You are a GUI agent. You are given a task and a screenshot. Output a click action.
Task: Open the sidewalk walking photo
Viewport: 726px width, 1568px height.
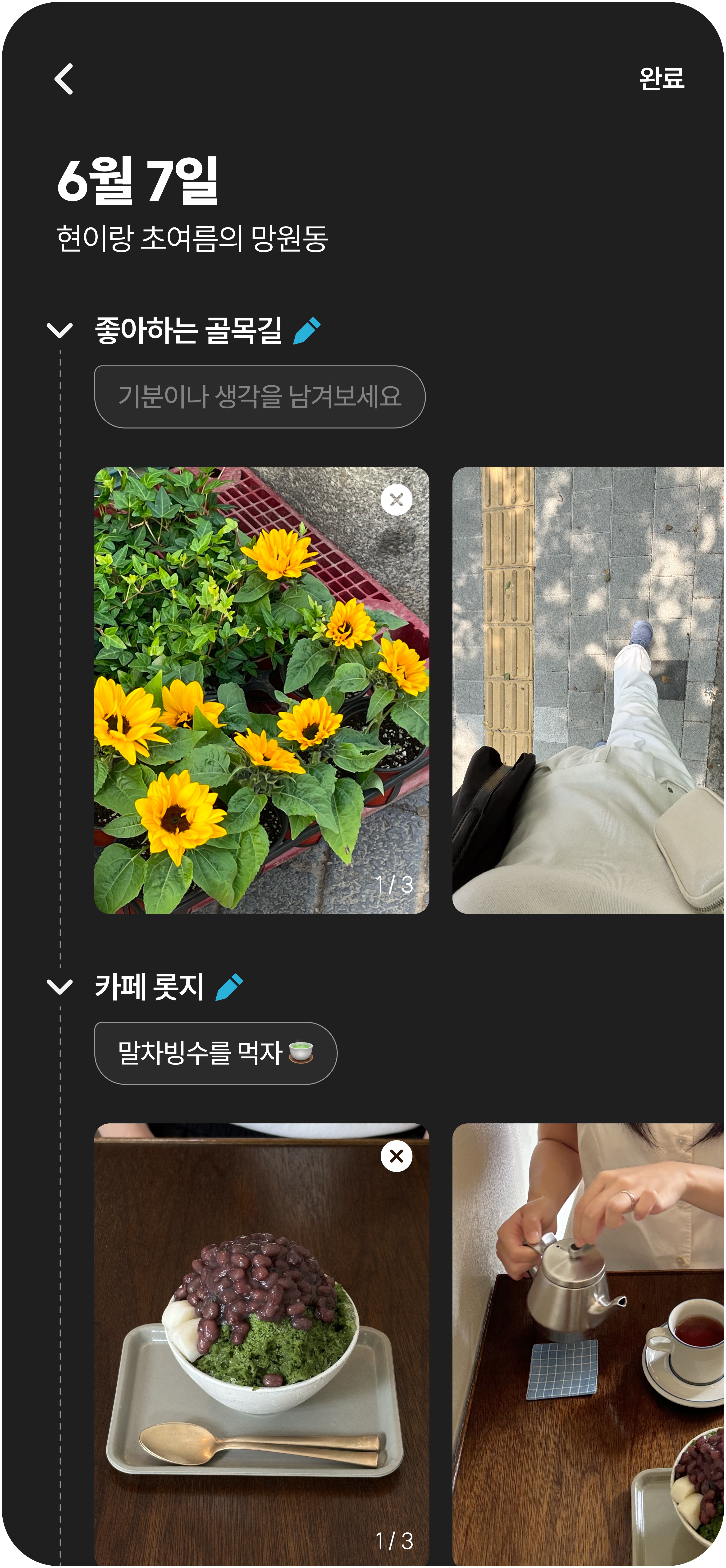pyautogui.click(x=587, y=690)
